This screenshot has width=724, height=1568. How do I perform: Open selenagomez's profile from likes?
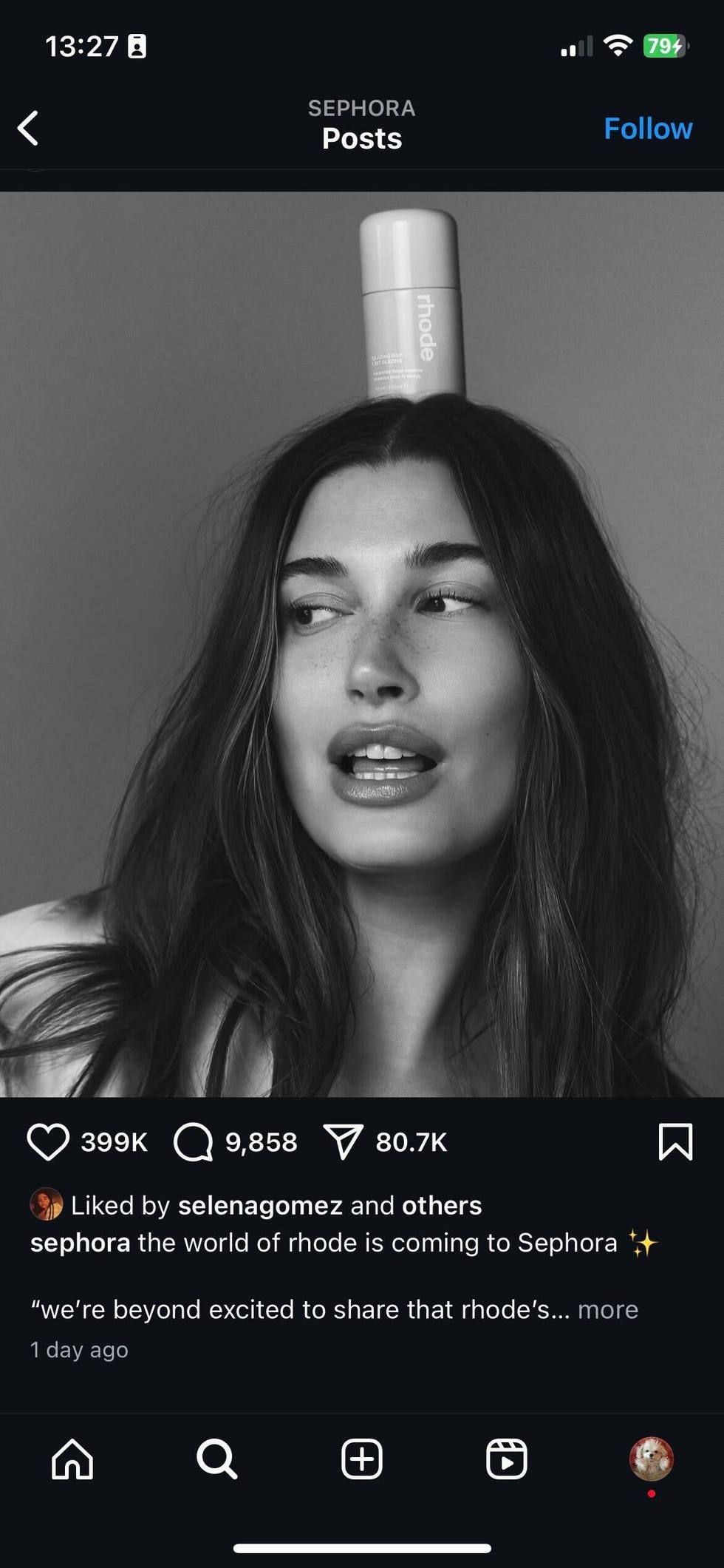(260, 1206)
